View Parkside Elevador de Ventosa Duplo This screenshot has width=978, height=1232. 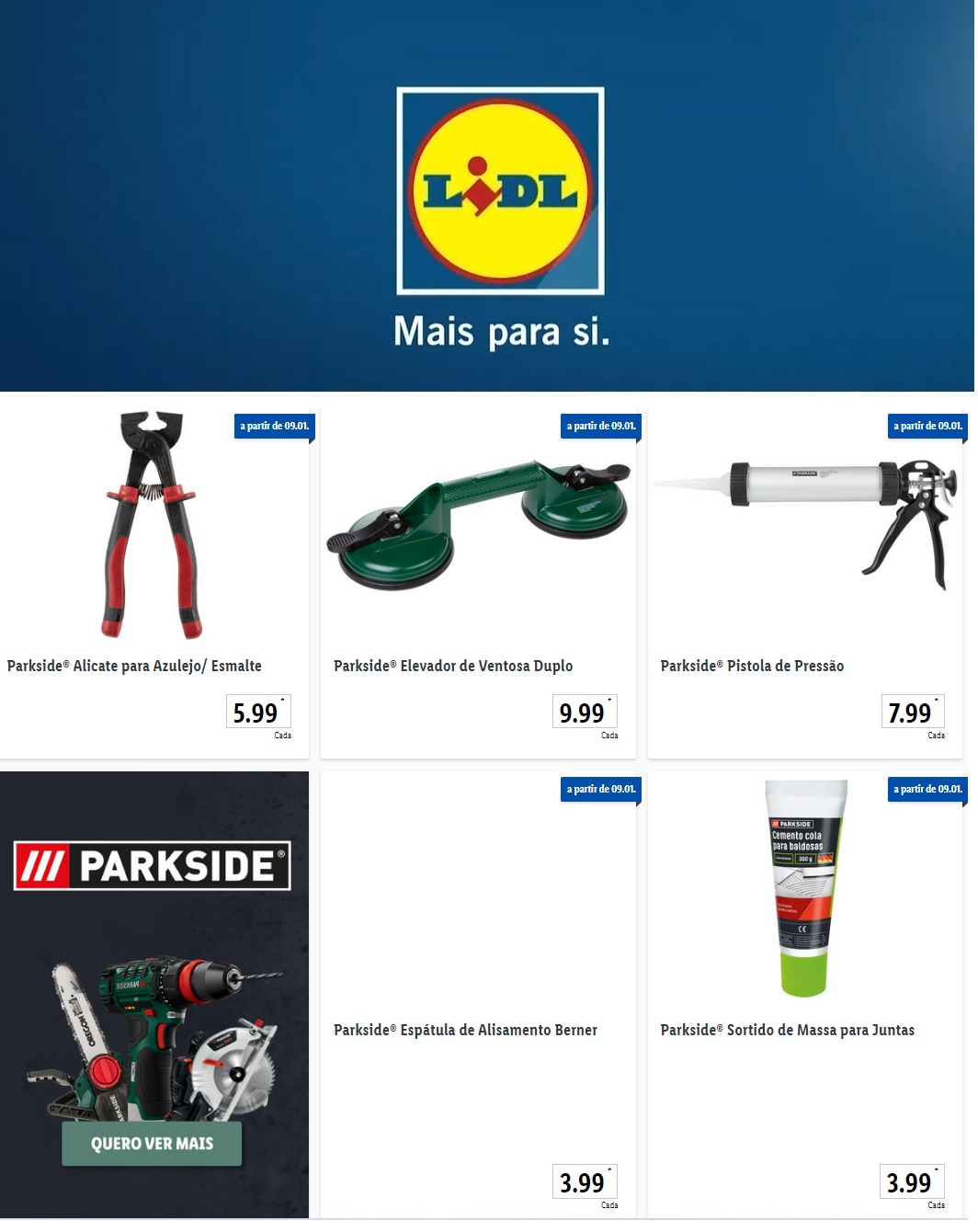453,667
